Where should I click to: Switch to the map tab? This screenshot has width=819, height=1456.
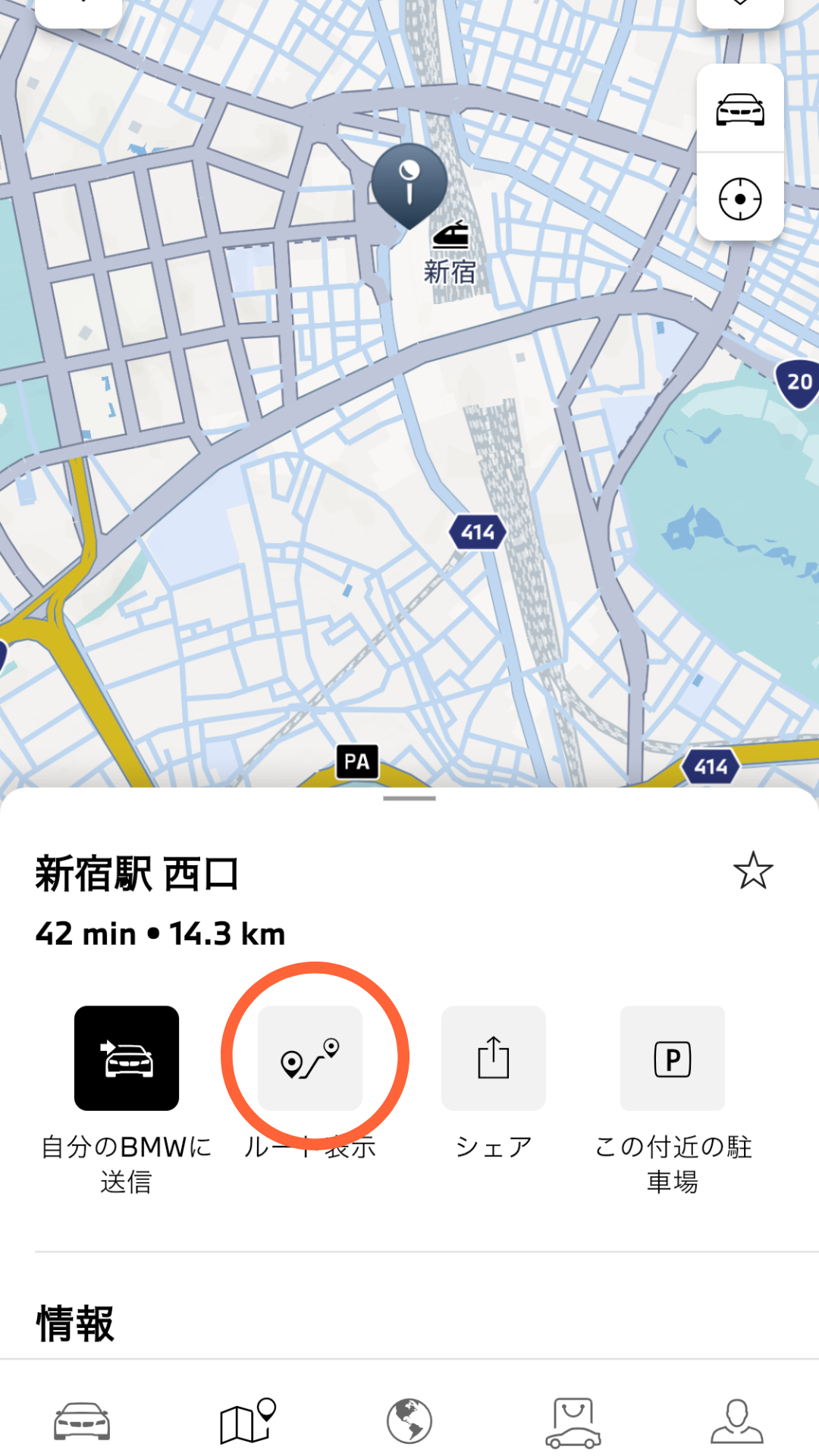tap(246, 1420)
